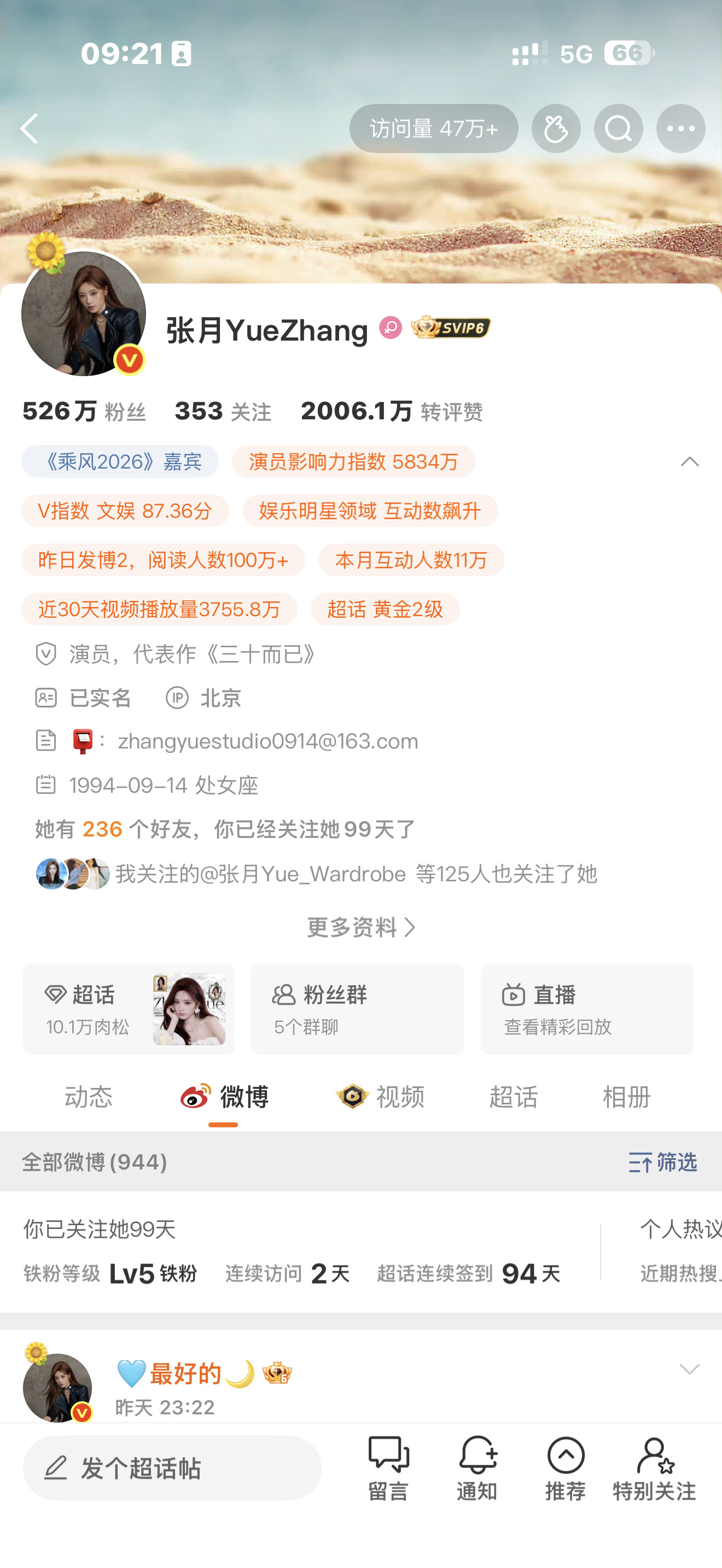This screenshot has width=722, height=1568.
Task: Tap the clapping hands icon in header
Action: 556,128
